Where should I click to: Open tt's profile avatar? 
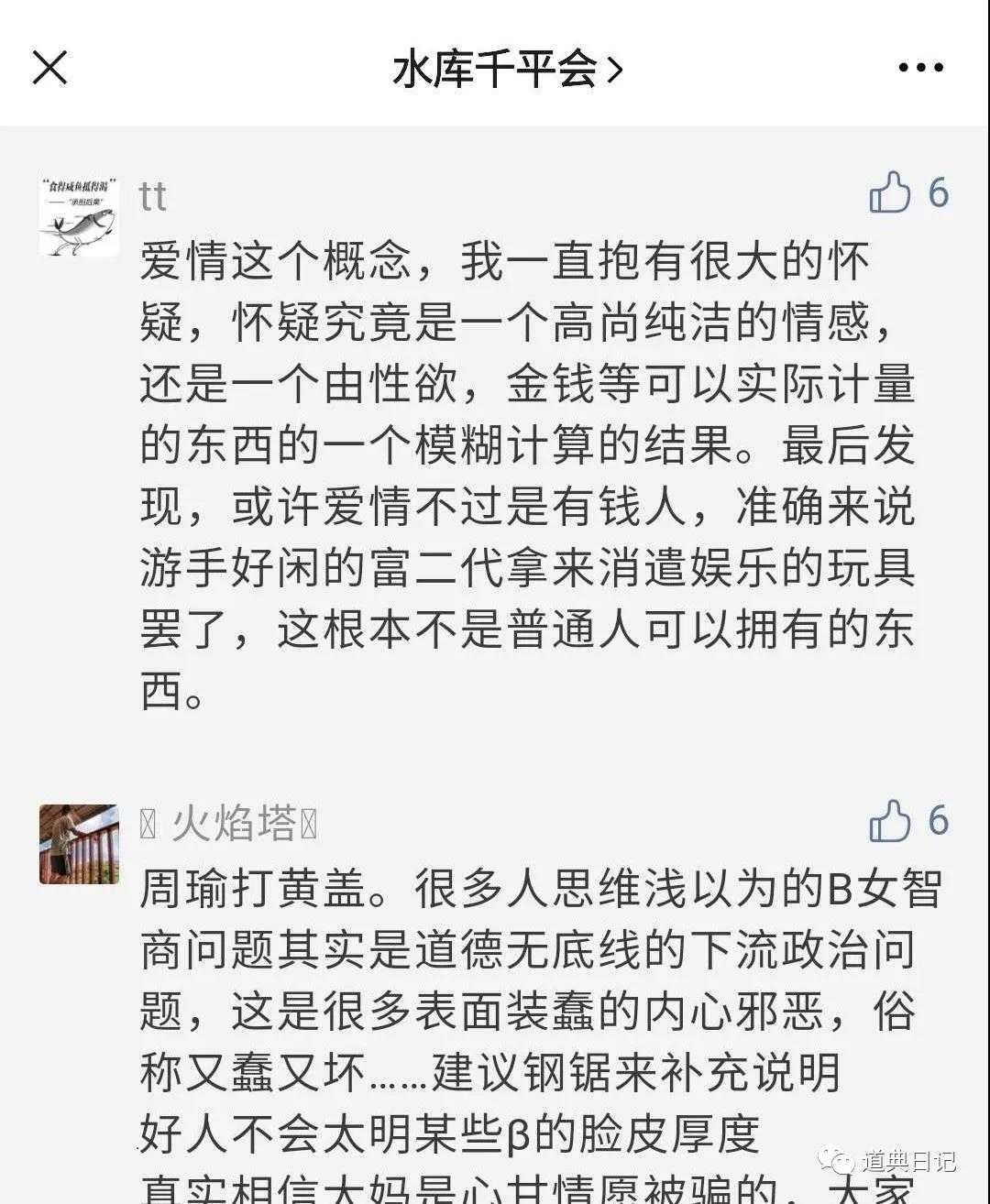pyautogui.click(x=79, y=217)
